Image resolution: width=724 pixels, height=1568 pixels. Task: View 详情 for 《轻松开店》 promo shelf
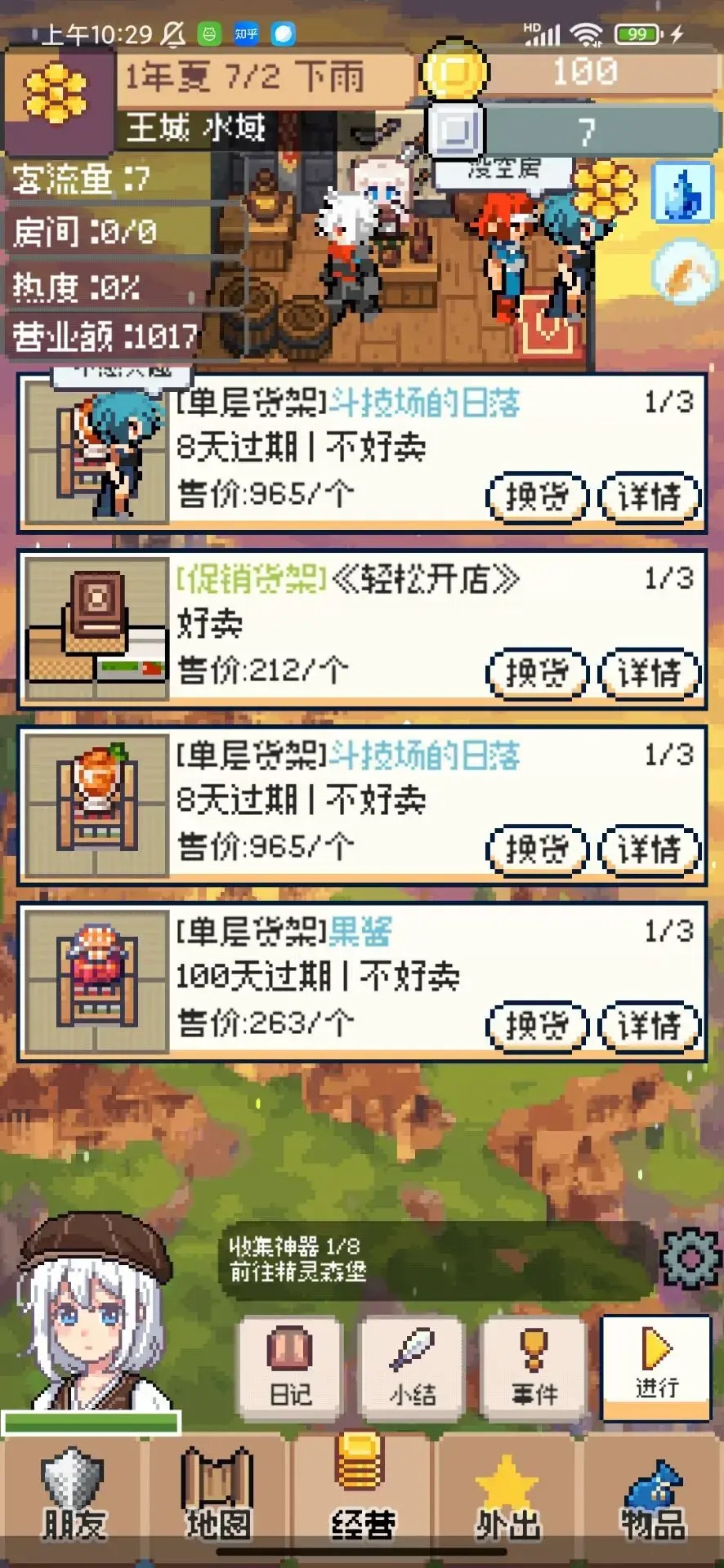(650, 673)
